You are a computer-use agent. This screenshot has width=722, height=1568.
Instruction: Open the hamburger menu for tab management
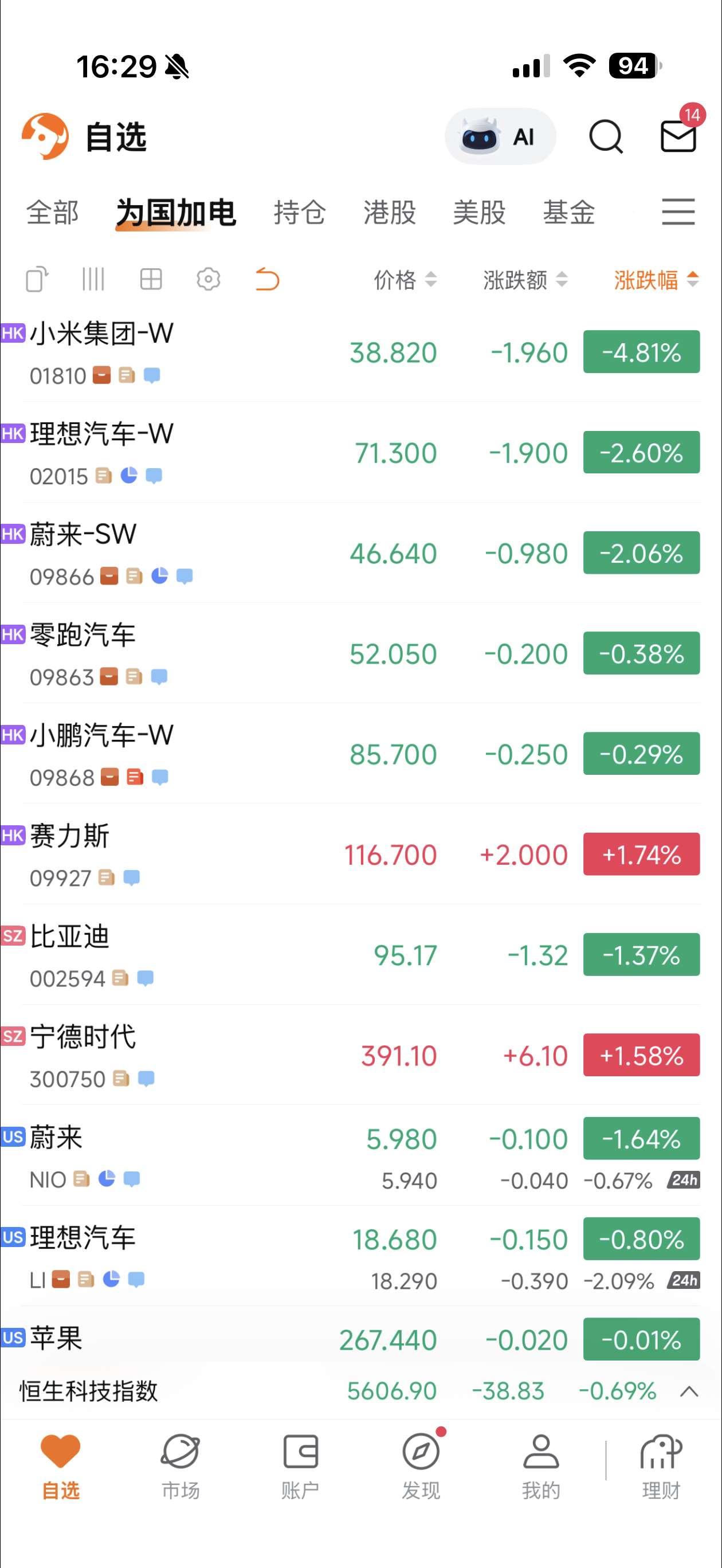tap(678, 213)
